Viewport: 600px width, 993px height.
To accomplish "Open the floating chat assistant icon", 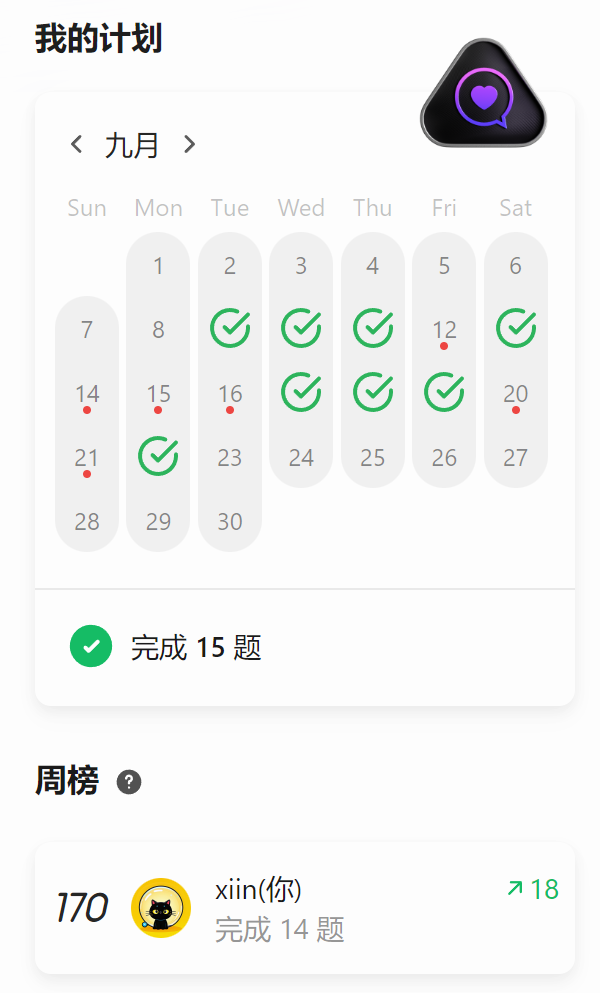I will pyautogui.click(x=483, y=97).
